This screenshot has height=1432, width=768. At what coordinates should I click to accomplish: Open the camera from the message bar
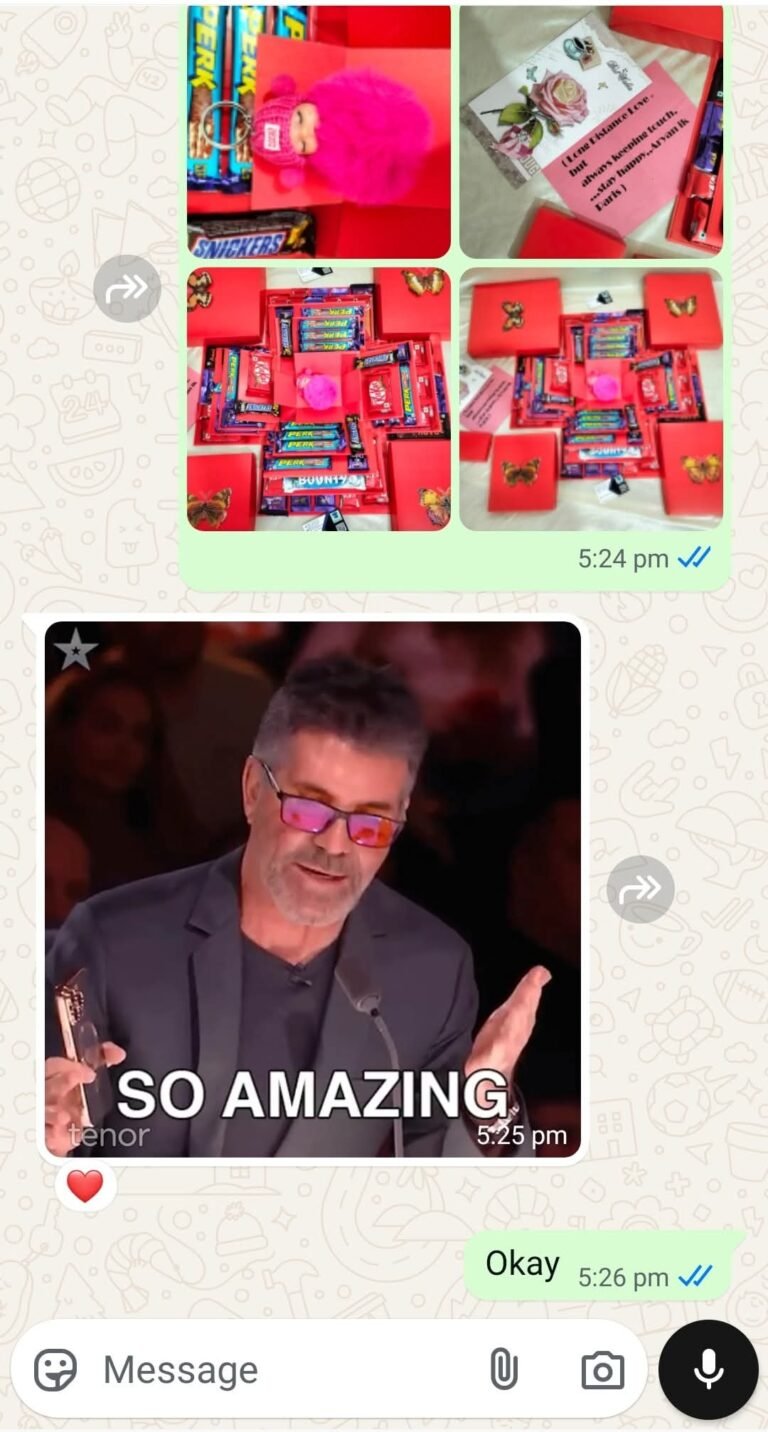coord(602,1370)
